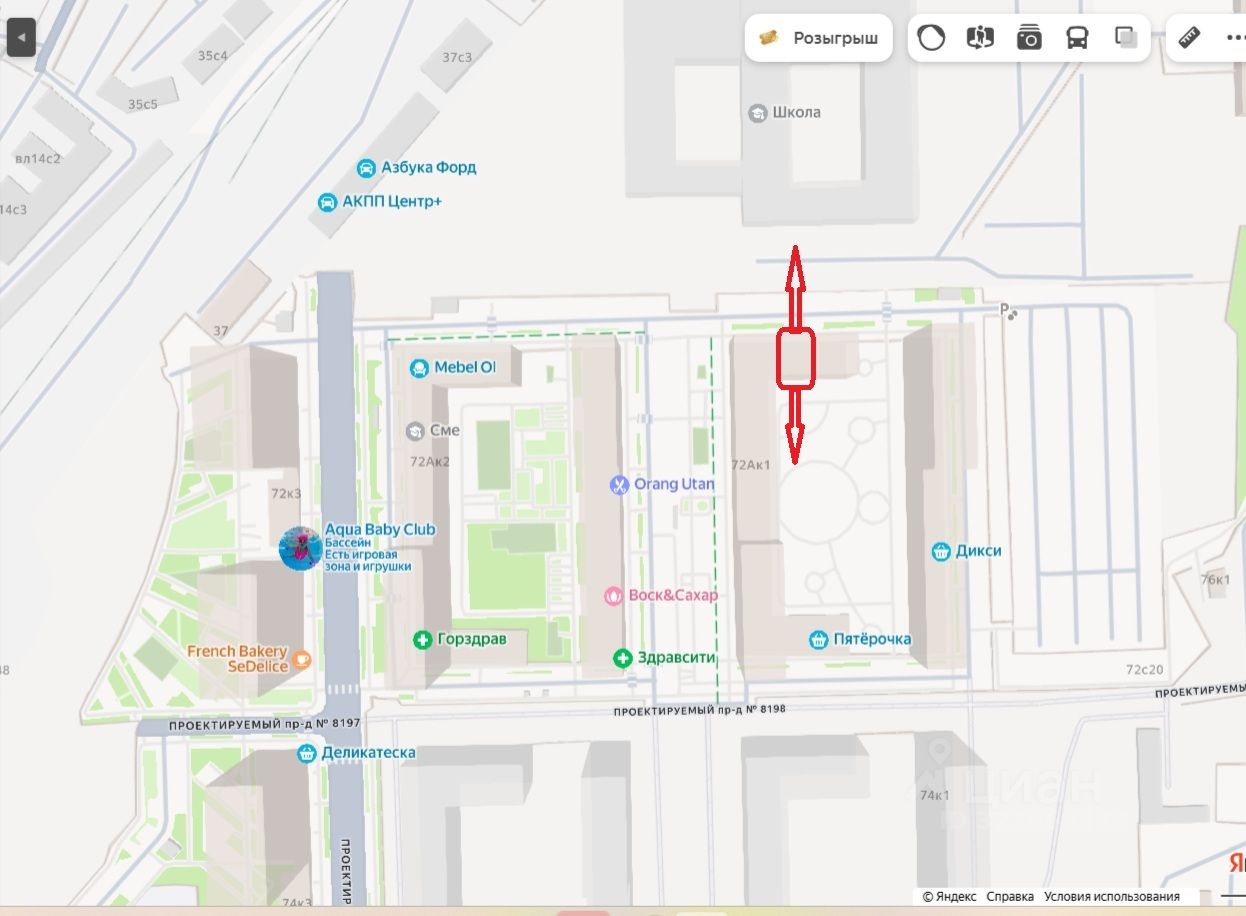Open the map layers switcher

[1126, 38]
